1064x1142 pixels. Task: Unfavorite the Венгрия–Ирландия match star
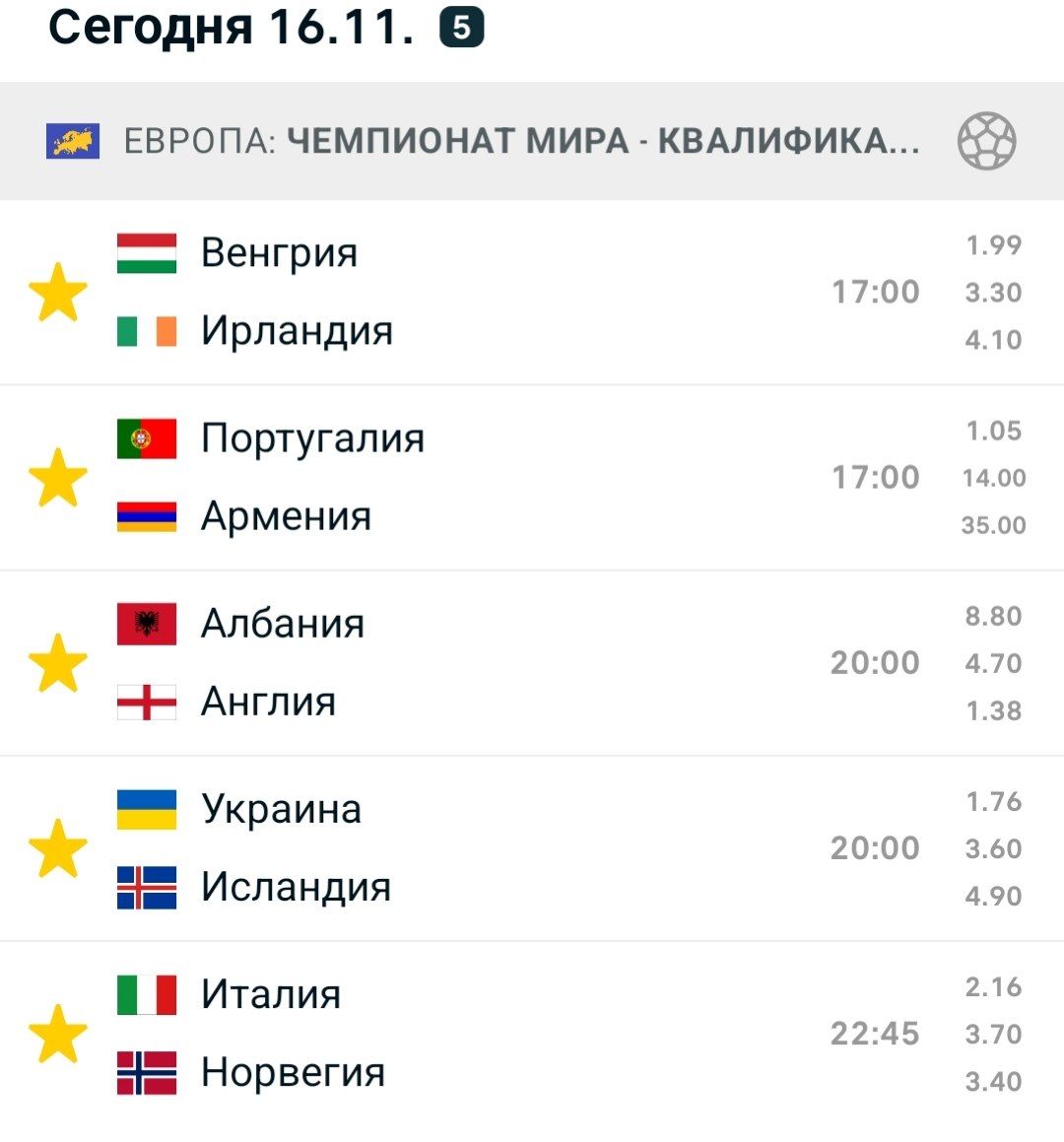58,293
